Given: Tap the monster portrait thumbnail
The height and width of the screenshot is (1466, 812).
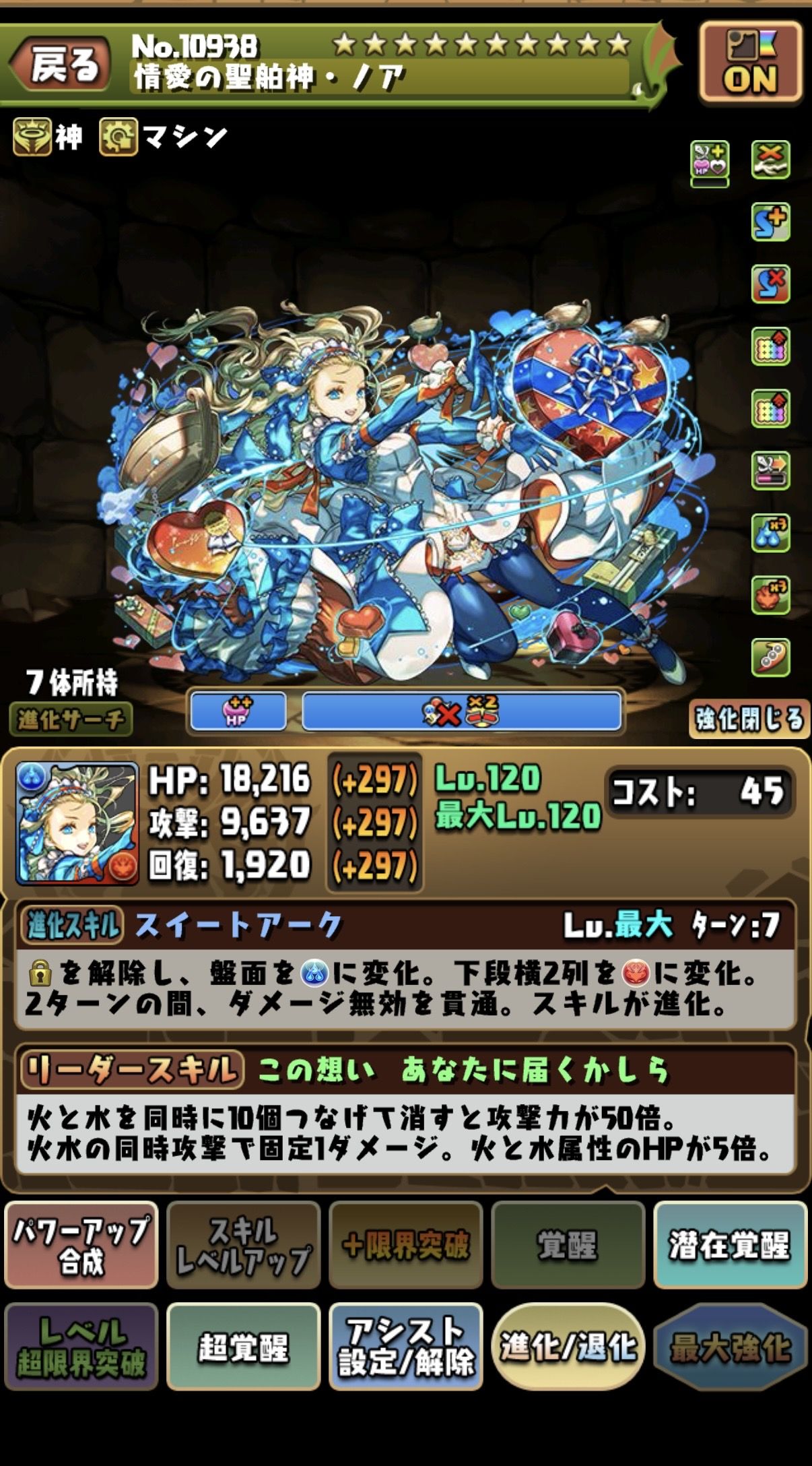Looking at the screenshot, I should coord(77,823).
